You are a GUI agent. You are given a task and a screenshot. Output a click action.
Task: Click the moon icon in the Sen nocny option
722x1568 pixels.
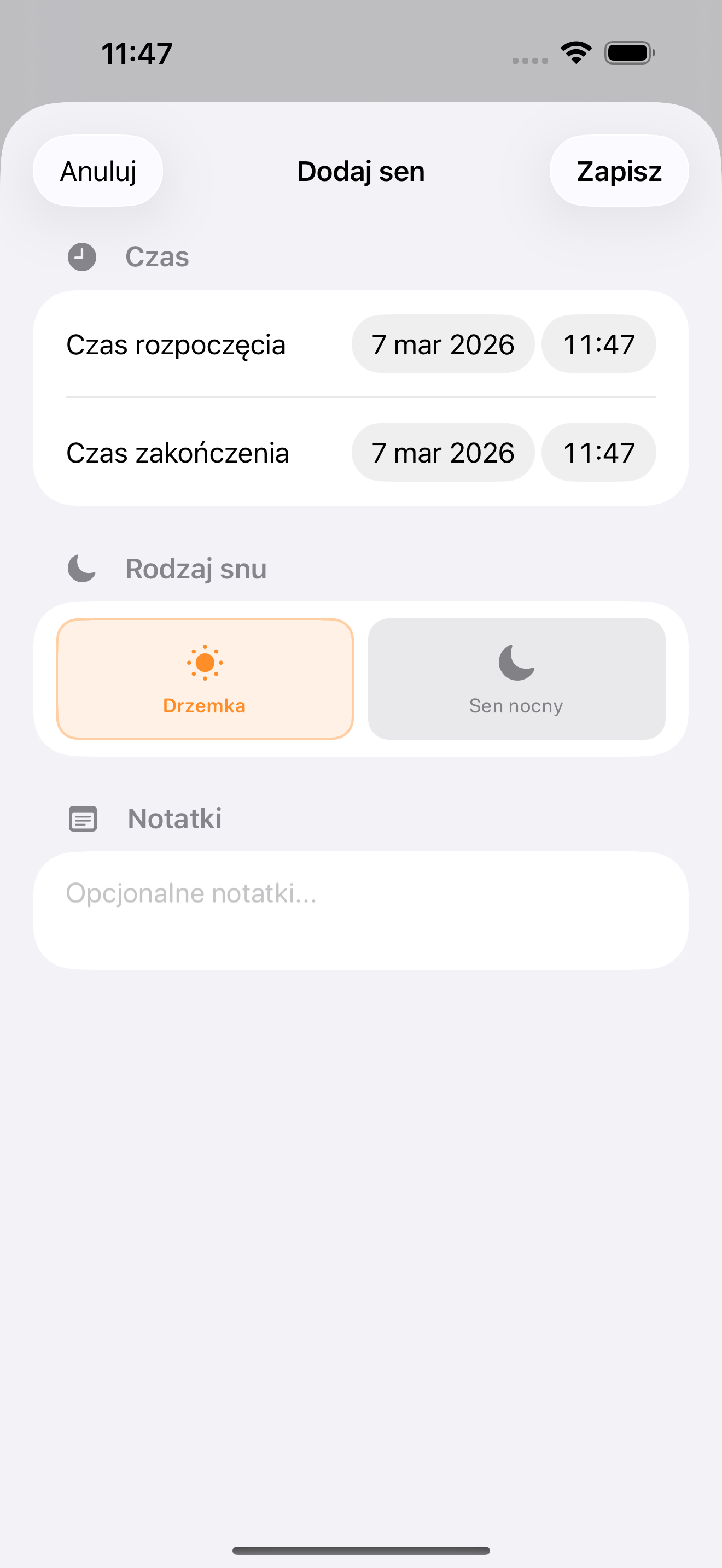pos(516,664)
